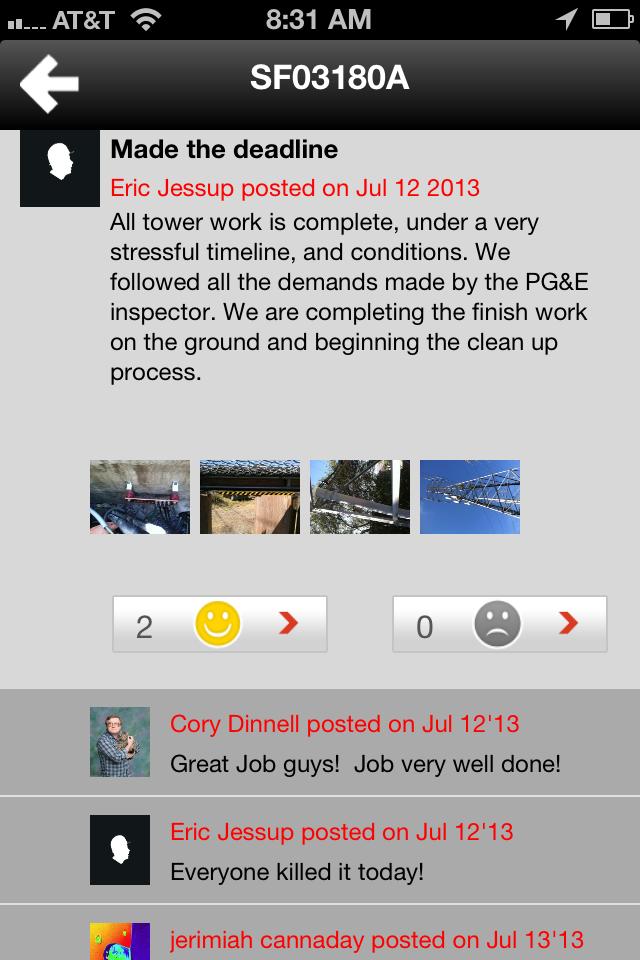
Task: Tap the sad face button showing 0
Action: [x=499, y=625]
